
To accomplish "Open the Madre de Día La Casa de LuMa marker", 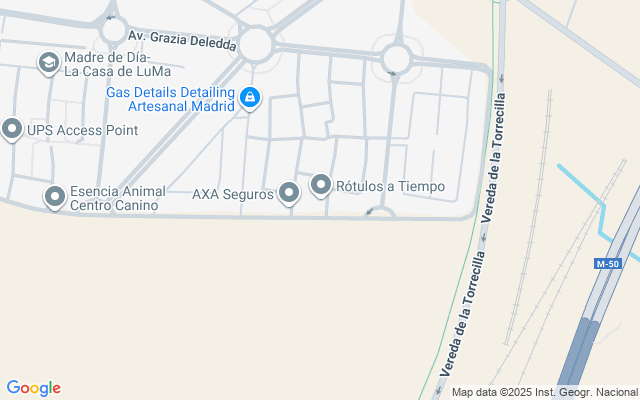I will pos(47,64).
